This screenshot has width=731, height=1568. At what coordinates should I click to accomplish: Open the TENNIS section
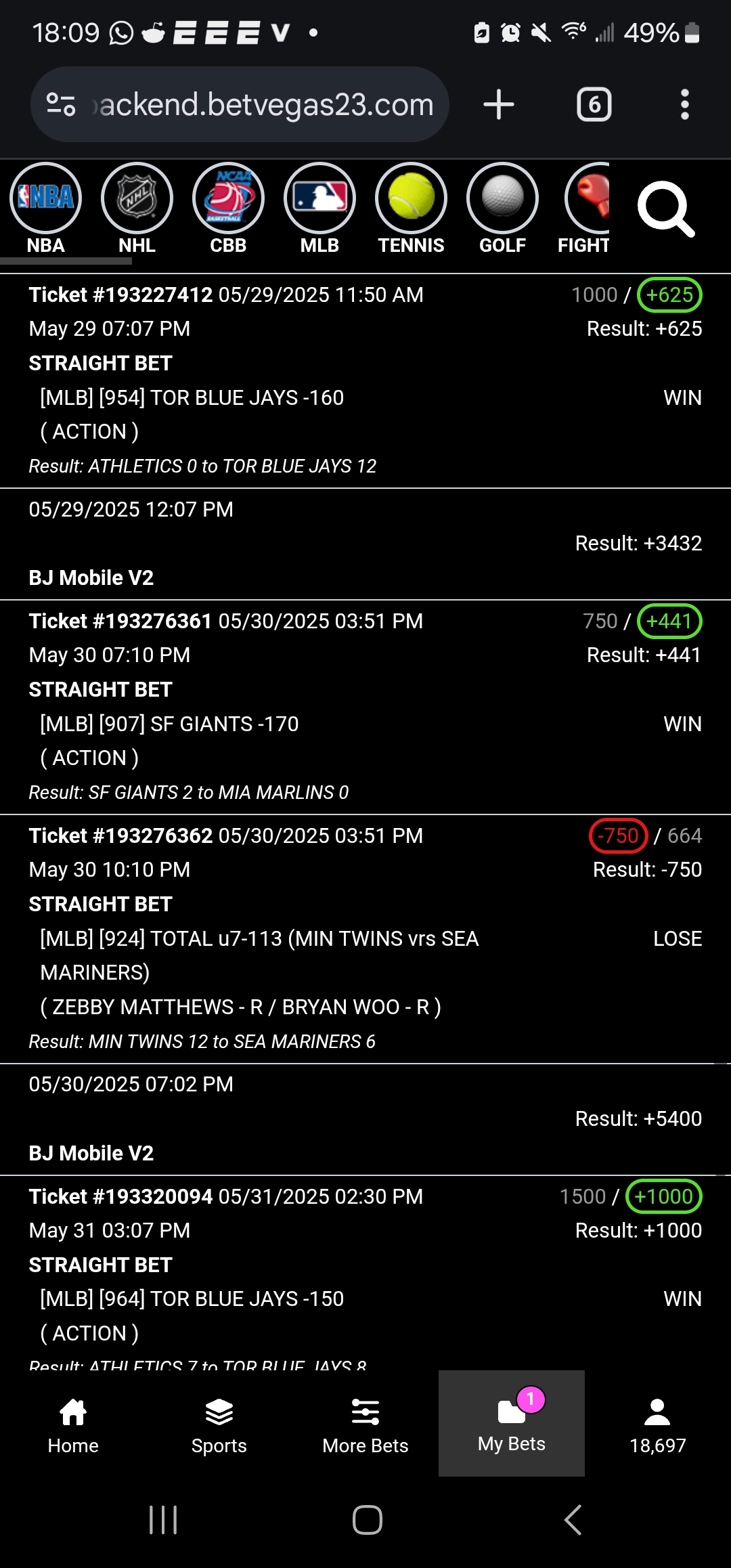tap(411, 198)
